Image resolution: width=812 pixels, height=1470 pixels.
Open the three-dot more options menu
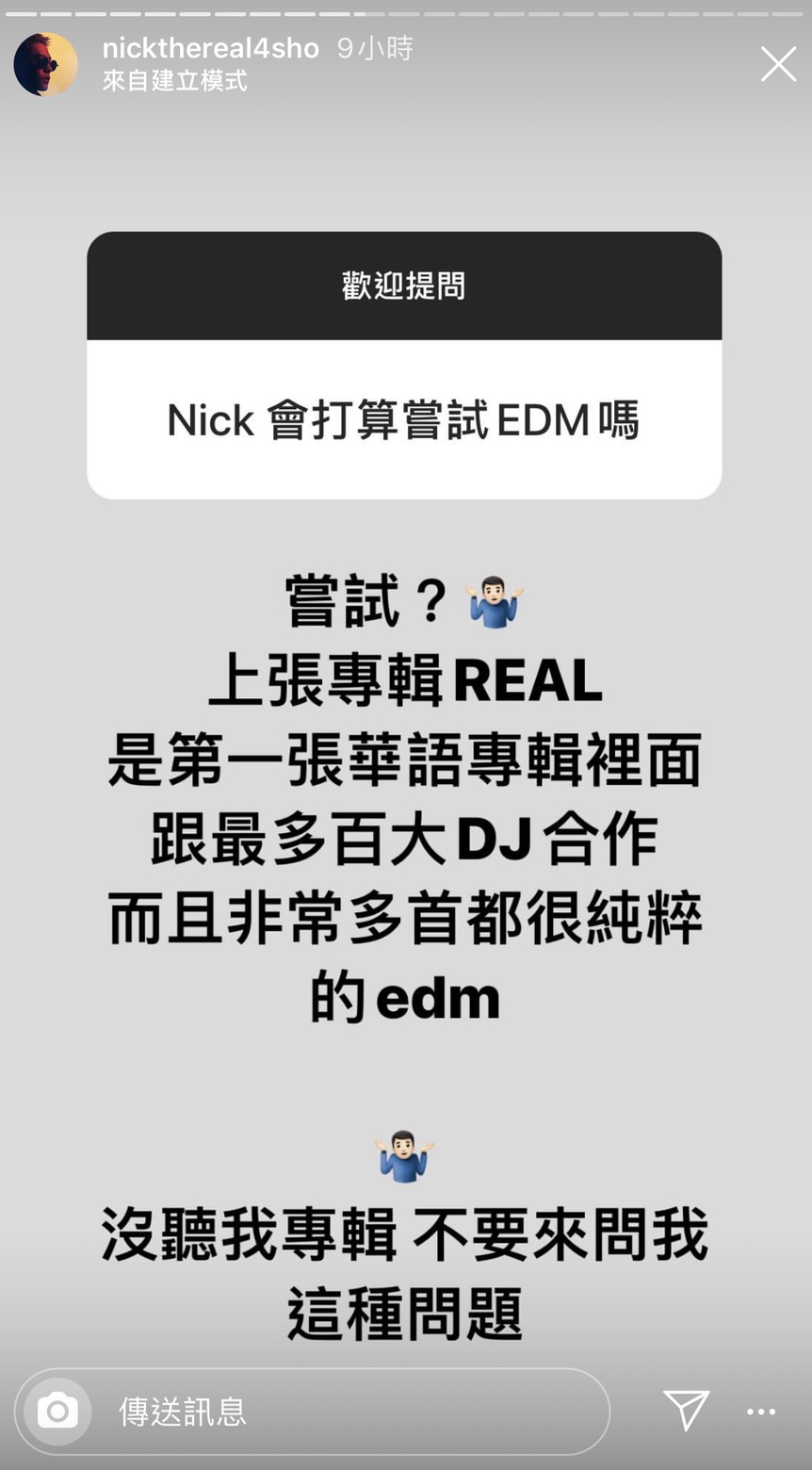761,1412
